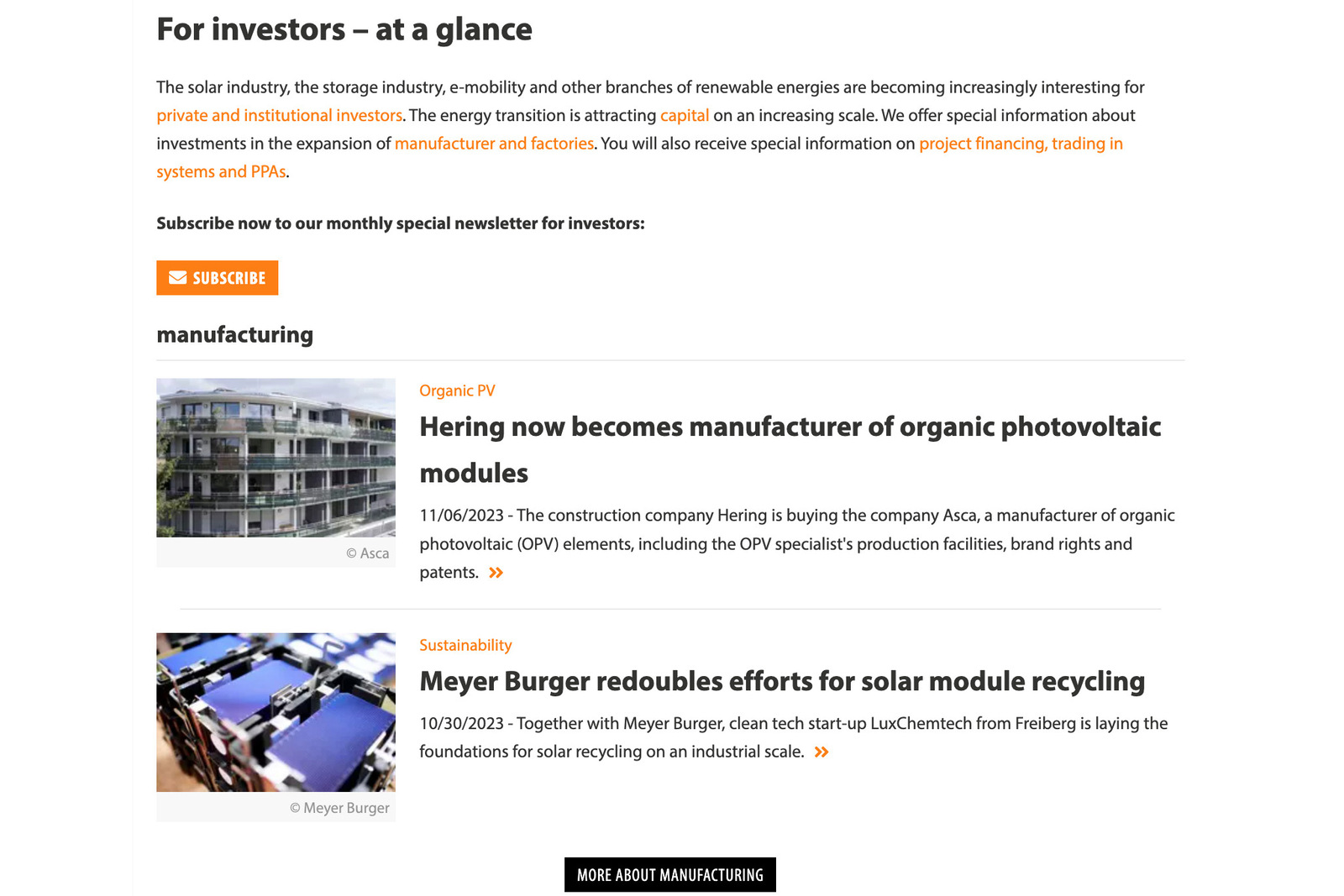Subscribe to the investors newsletter
Image resolution: width=1344 pixels, height=896 pixels.
click(217, 278)
